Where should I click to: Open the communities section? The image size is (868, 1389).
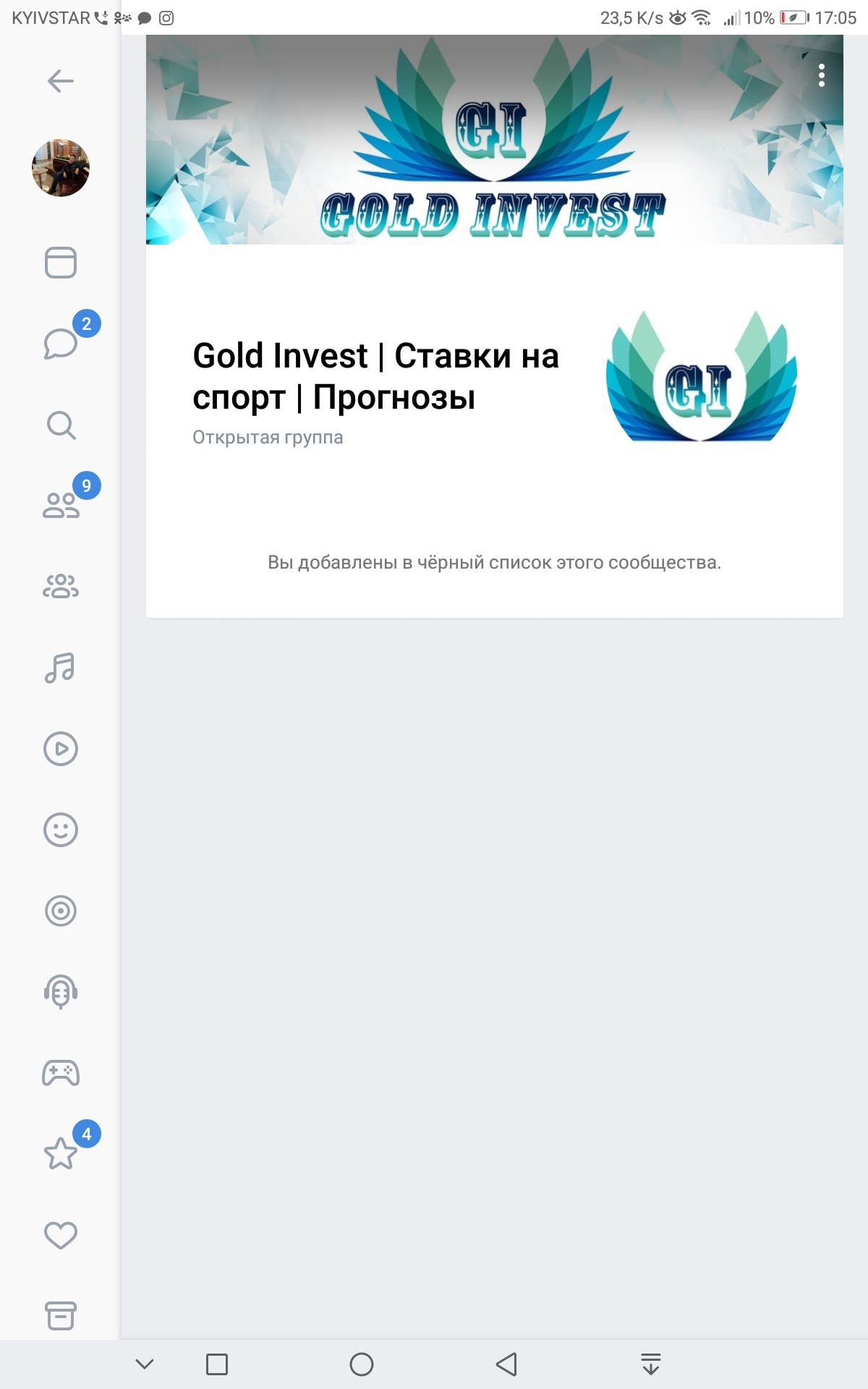pyautogui.click(x=61, y=586)
